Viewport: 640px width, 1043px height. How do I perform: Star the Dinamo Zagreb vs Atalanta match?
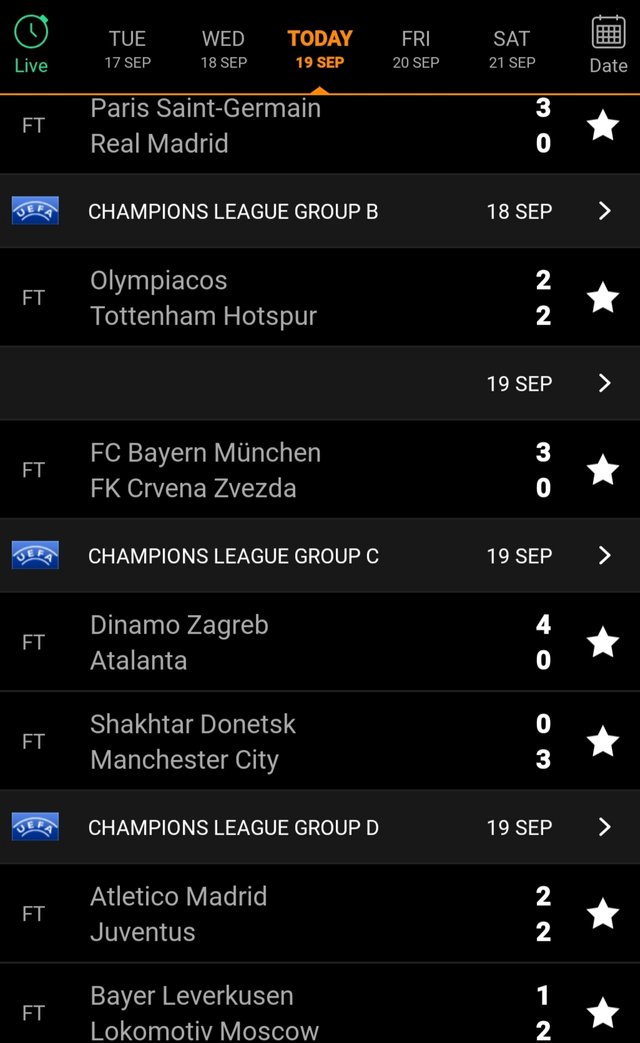[603, 642]
